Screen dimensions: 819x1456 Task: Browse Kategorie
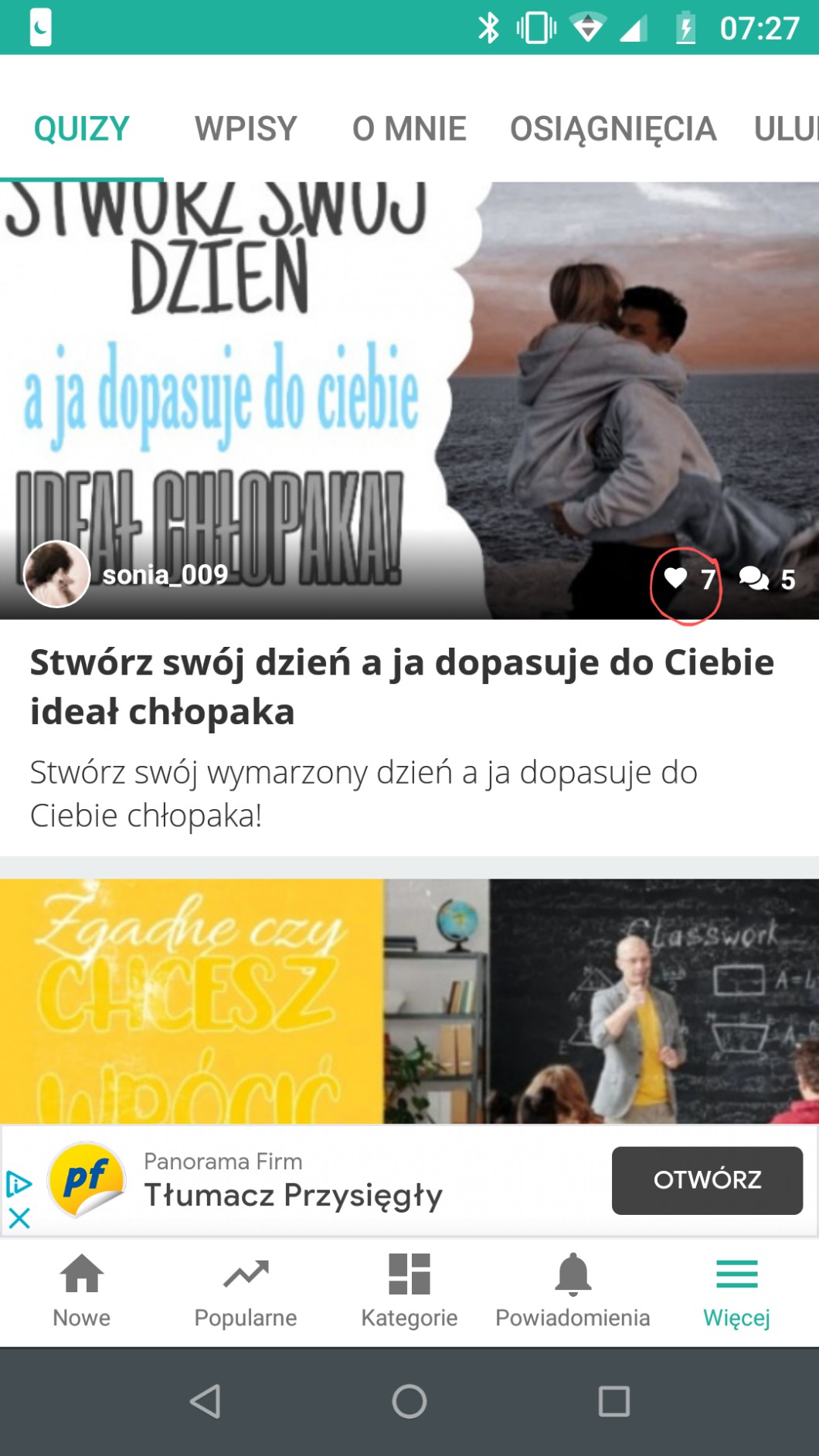(x=409, y=1289)
